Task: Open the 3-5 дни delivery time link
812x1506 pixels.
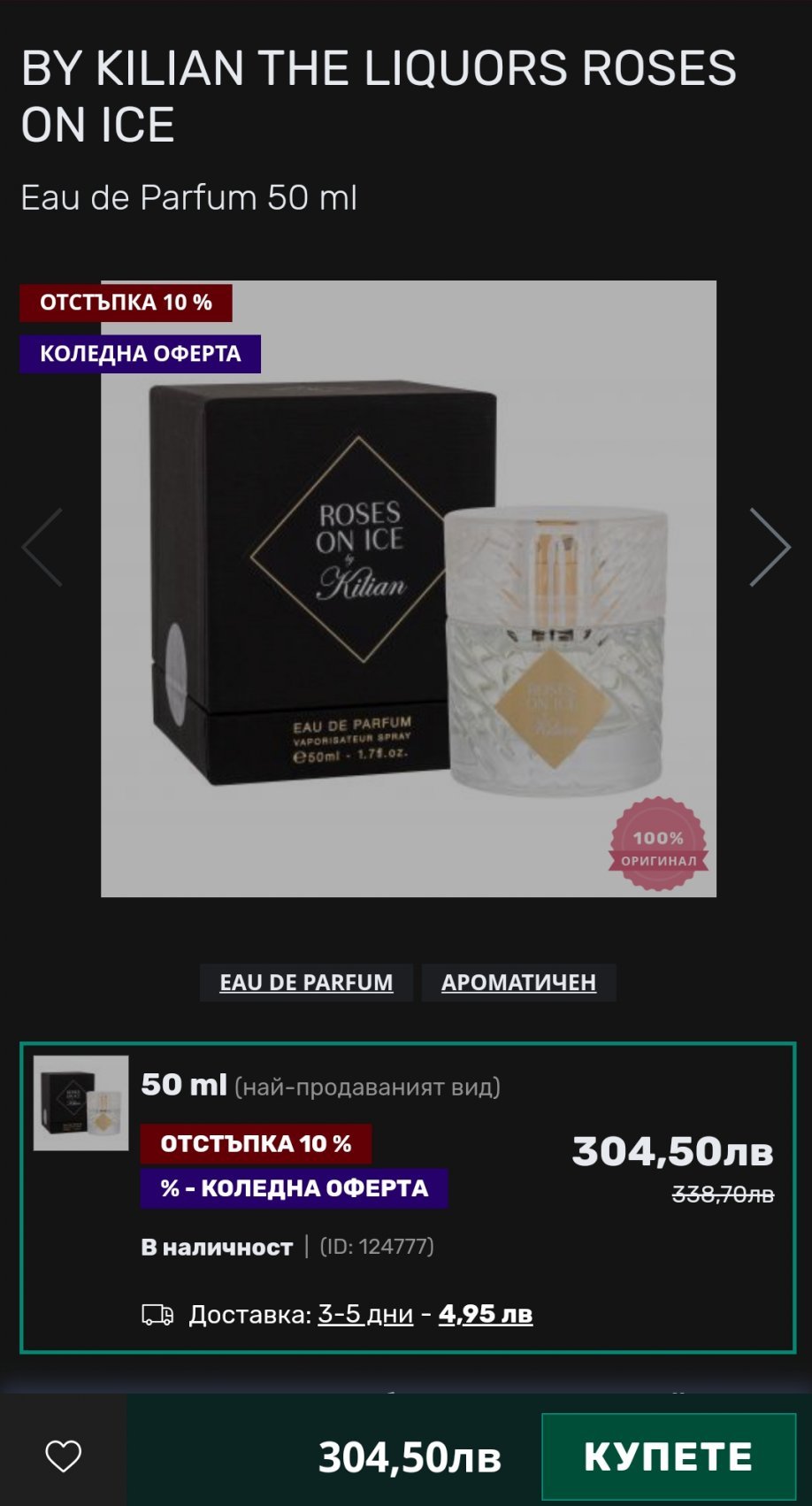Action: (365, 1314)
